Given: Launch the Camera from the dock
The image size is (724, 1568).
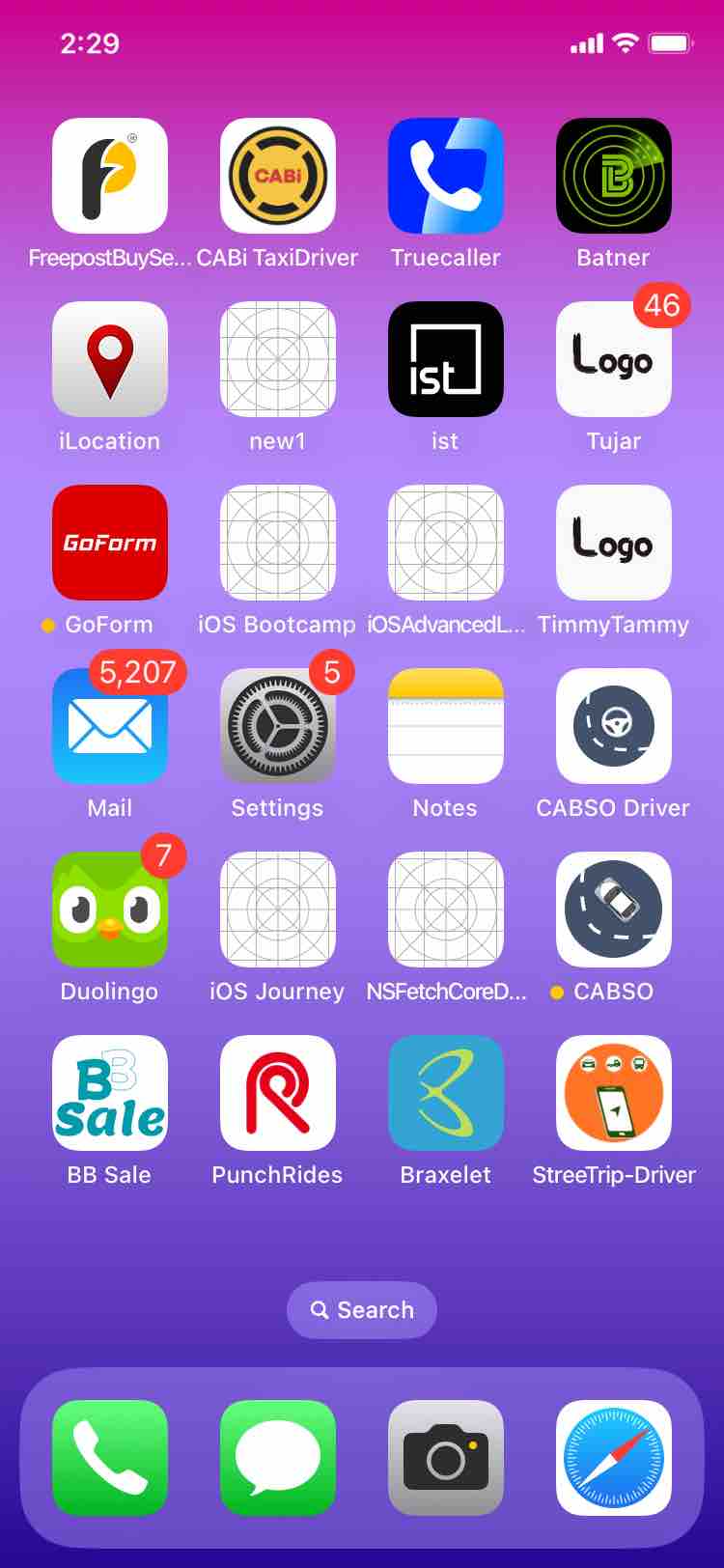Looking at the screenshot, I should coord(445,1458).
